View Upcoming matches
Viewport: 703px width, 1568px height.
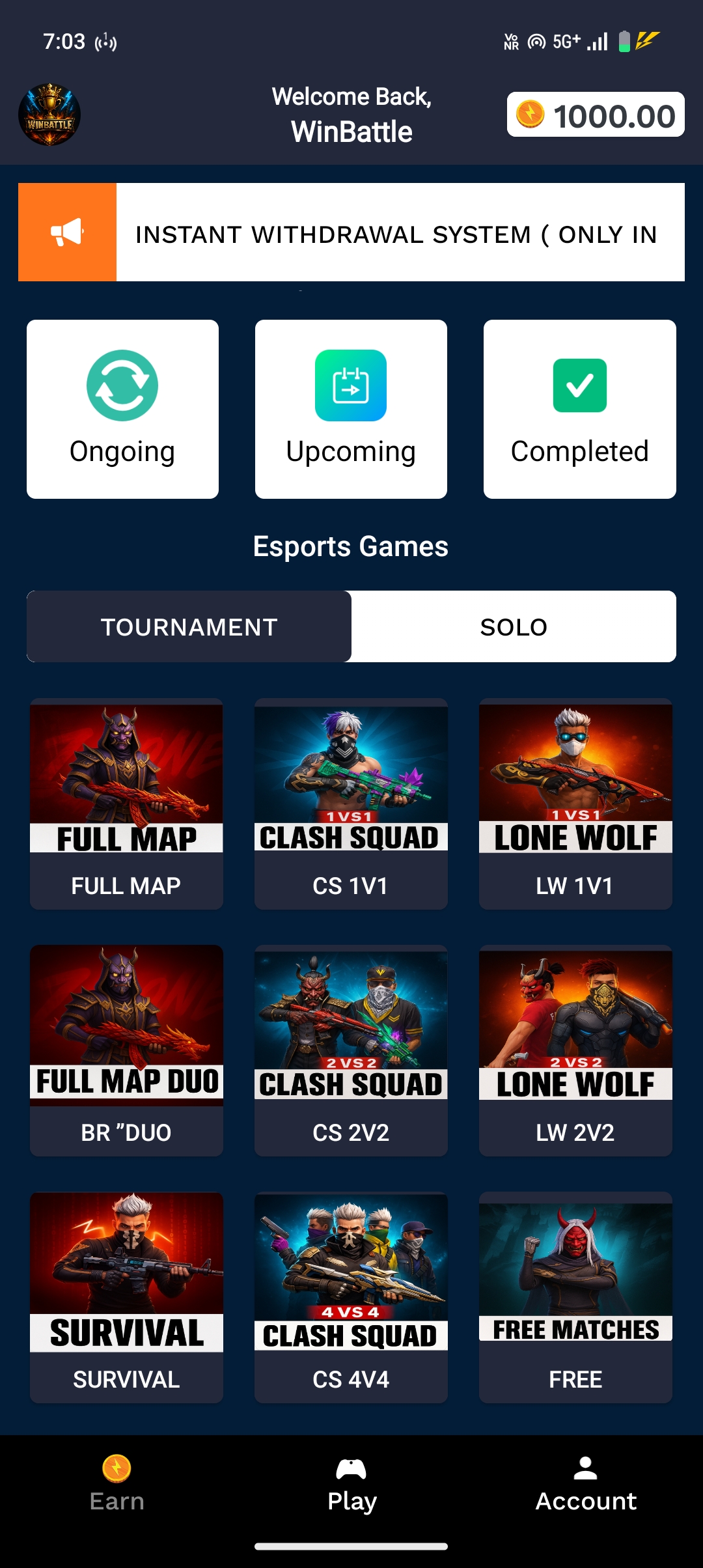tap(351, 409)
